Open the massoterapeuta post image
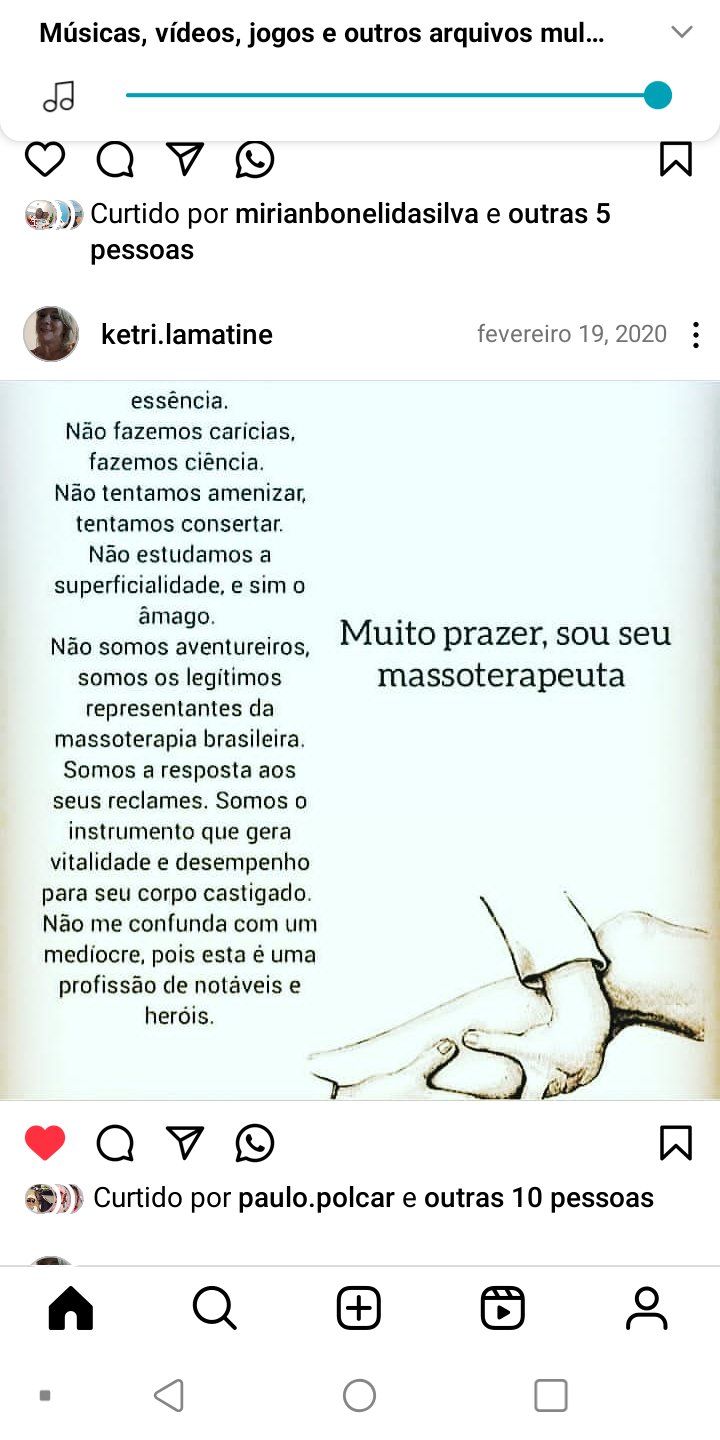720x1440 pixels. coord(360,740)
